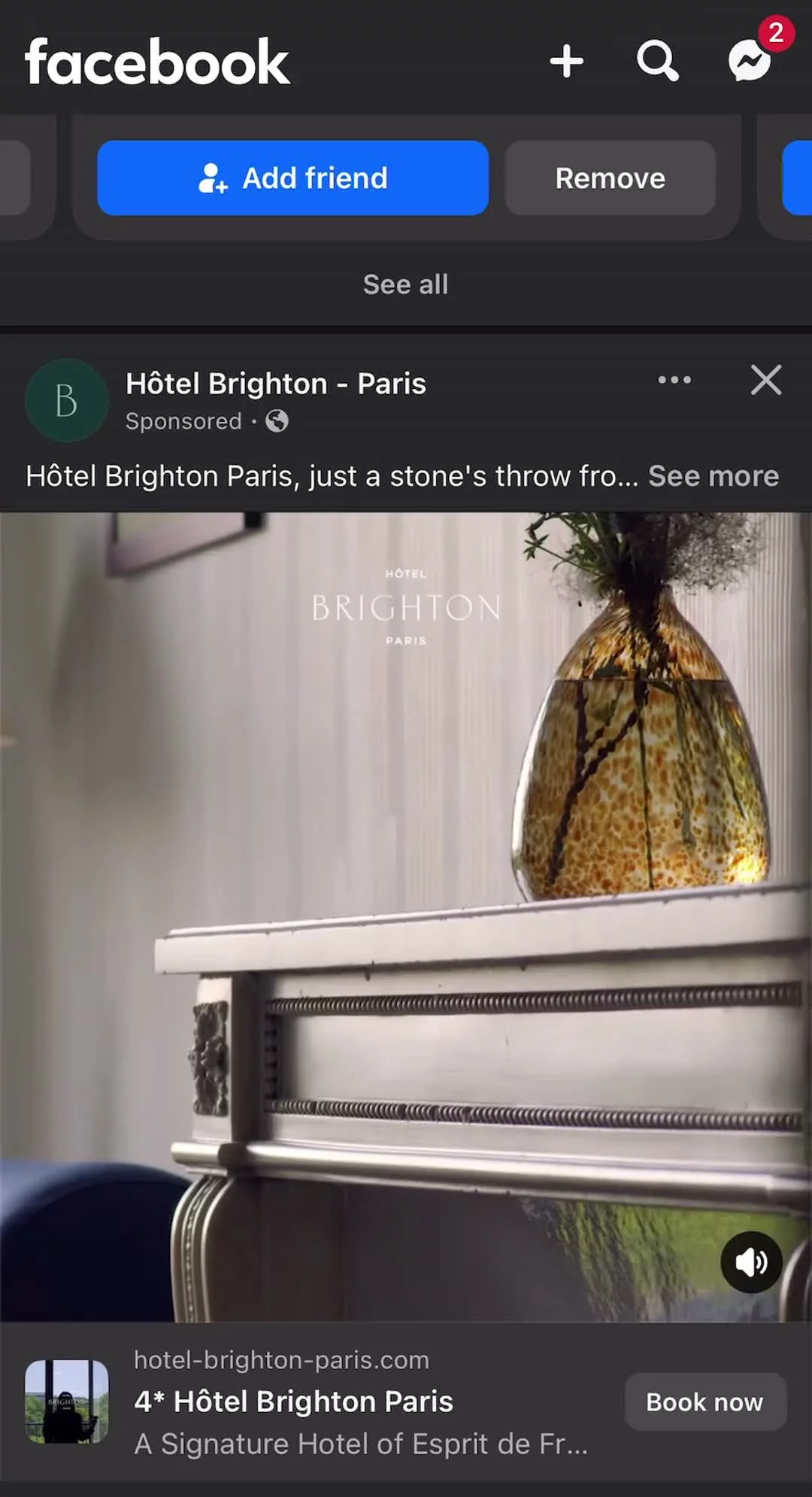Tap Book now button
The image size is (812, 1497).
705,1402
